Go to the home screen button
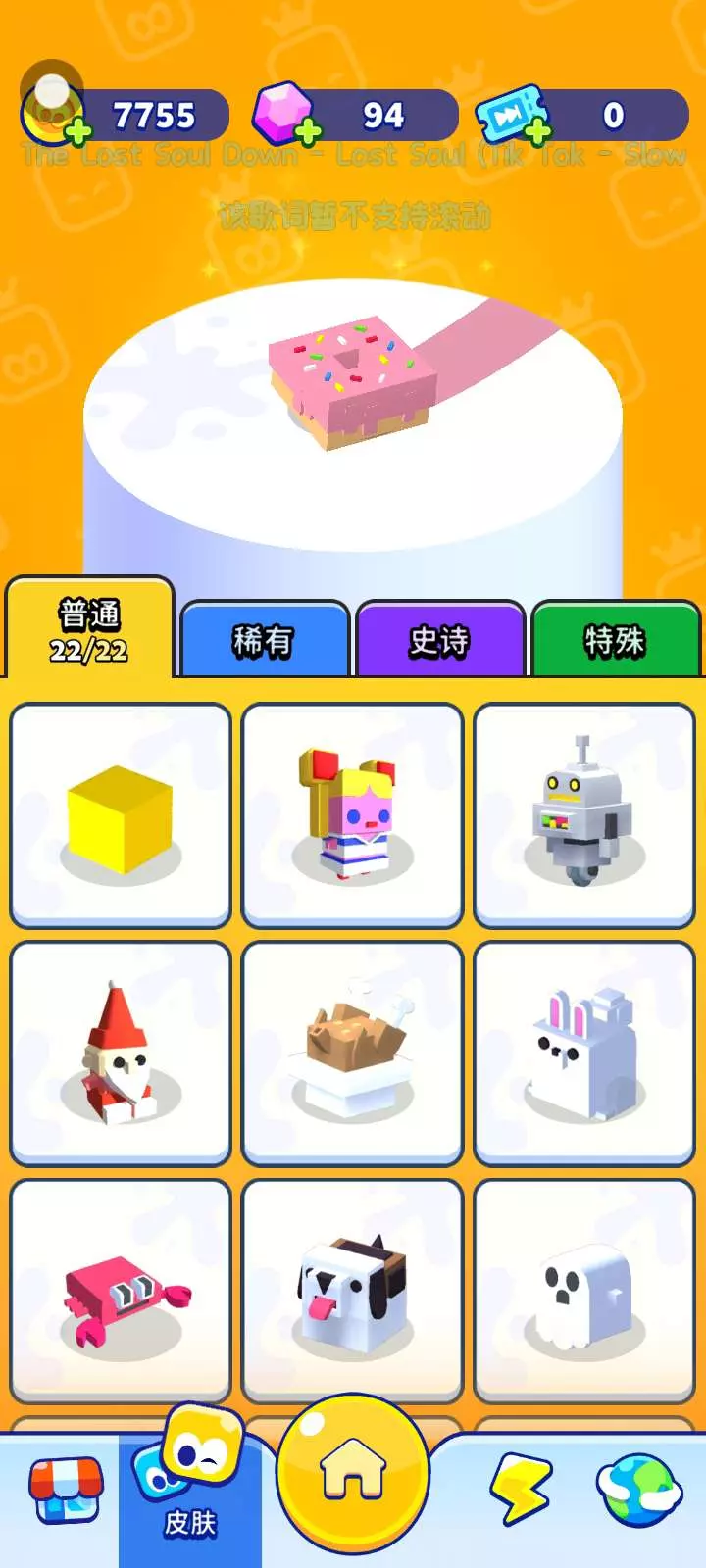706x1568 pixels. [x=353, y=1470]
